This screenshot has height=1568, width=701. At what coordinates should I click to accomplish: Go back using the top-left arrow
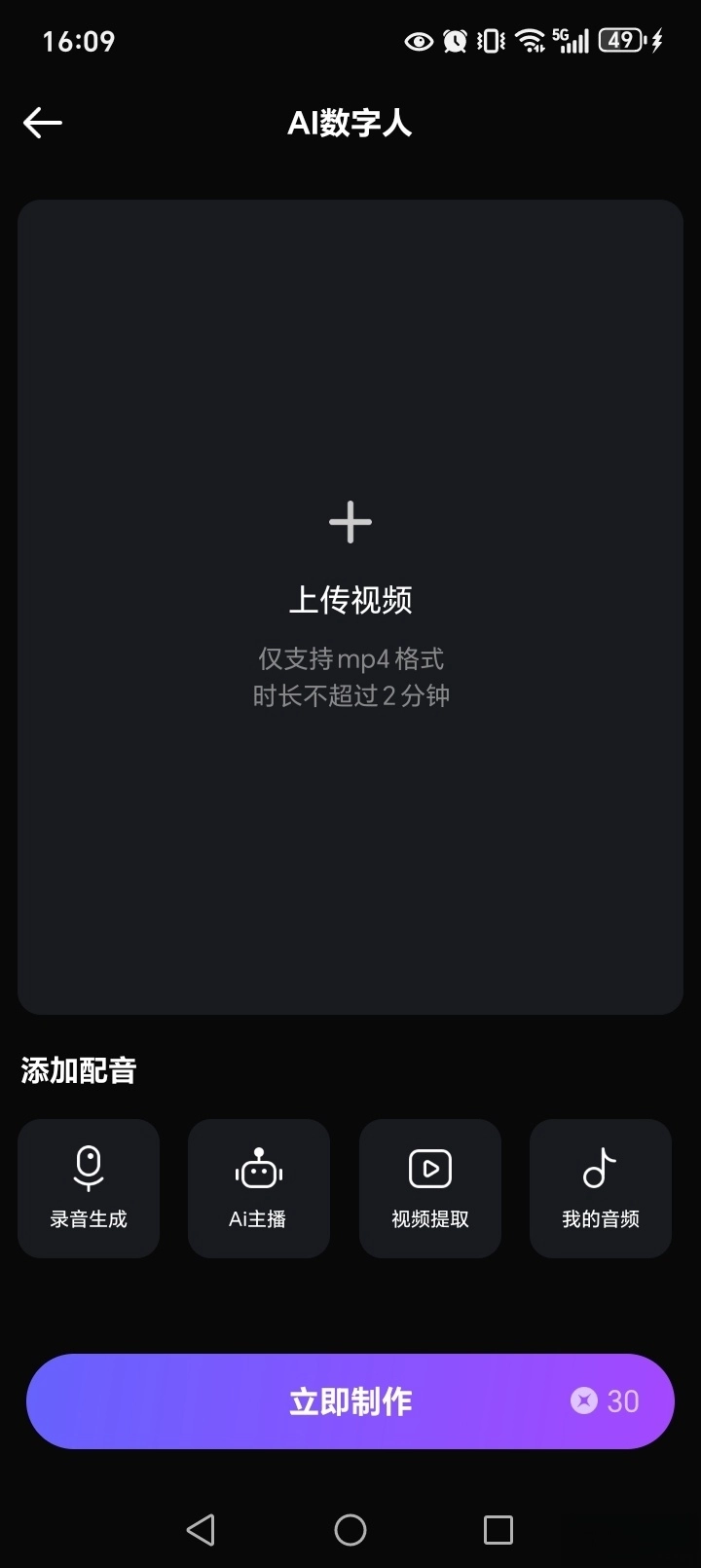pyautogui.click(x=43, y=123)
